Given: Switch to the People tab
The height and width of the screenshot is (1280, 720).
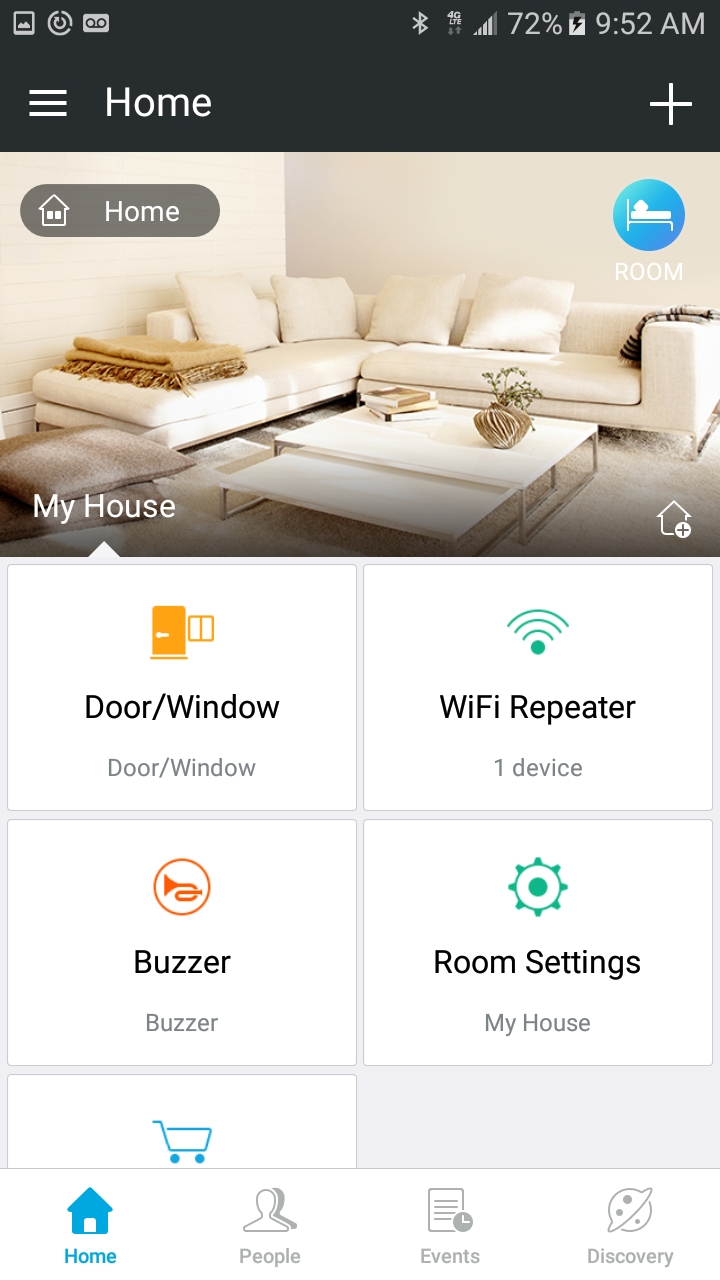Looking at the screenshot, I should click(270, 1226).
